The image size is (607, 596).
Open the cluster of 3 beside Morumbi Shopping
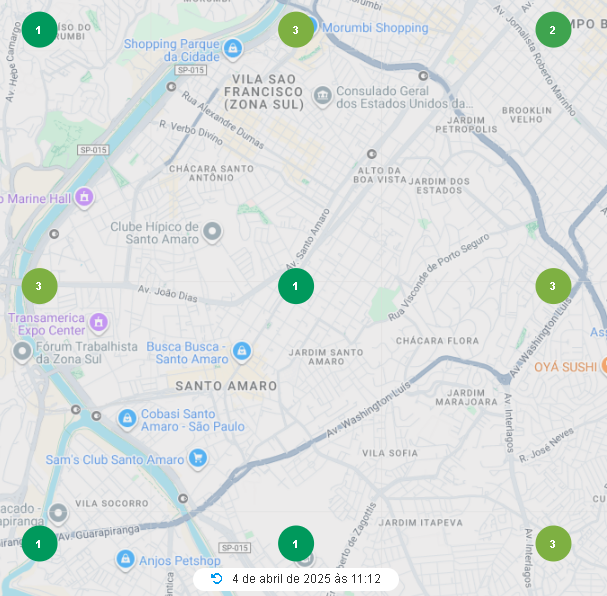tap(296, 30)
